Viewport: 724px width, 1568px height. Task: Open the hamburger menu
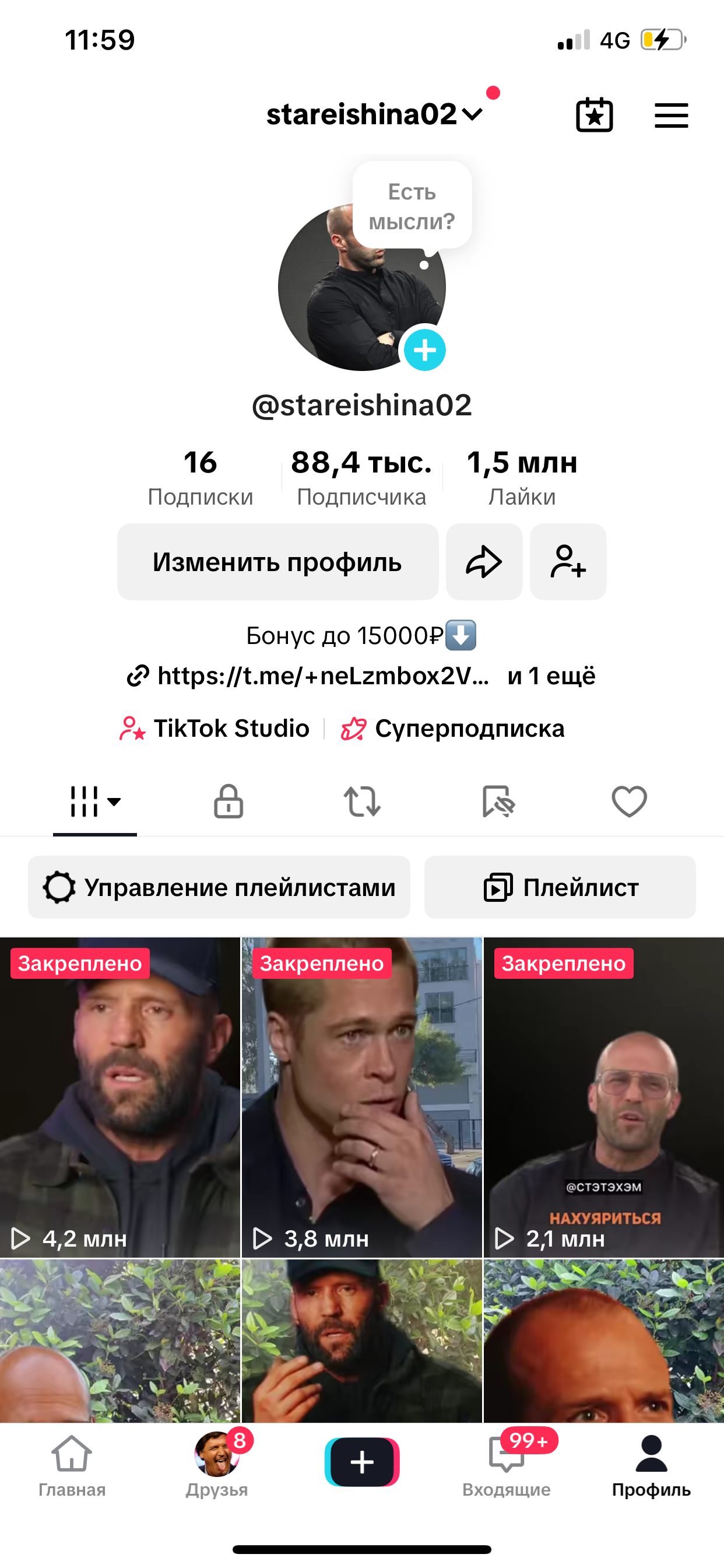[x=671, y=115]
